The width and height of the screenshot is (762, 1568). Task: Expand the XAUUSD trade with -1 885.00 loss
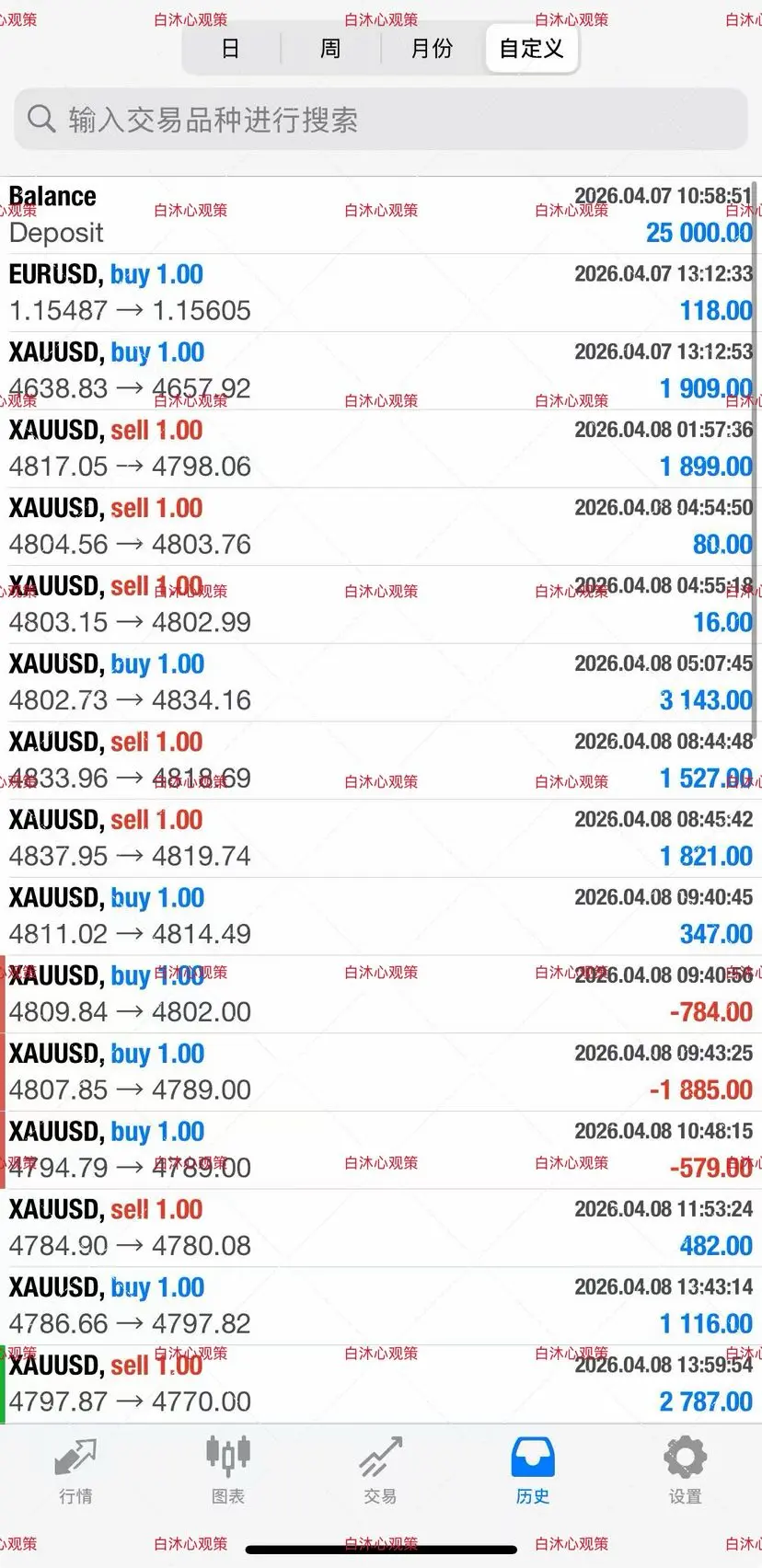point(381,1072)
